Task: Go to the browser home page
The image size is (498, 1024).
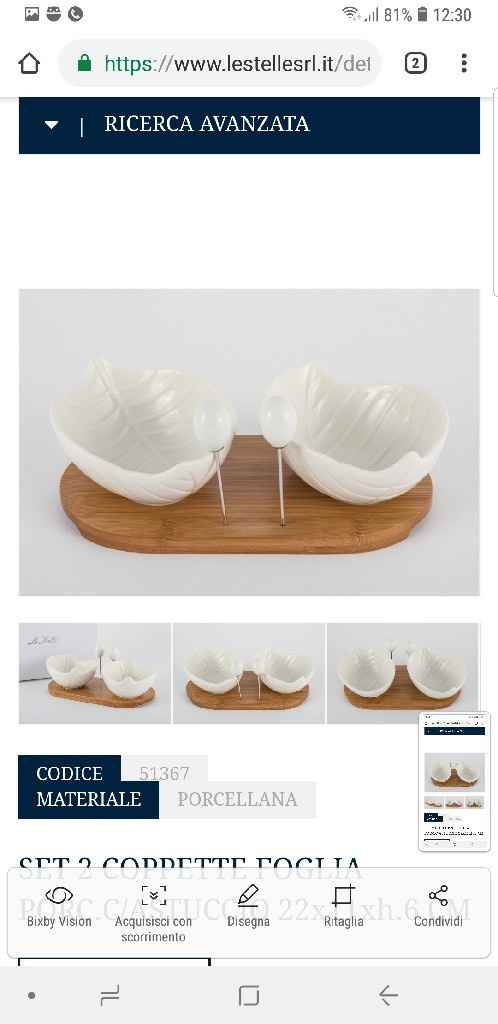Action: pyautogui.click(x=29, y=63)
